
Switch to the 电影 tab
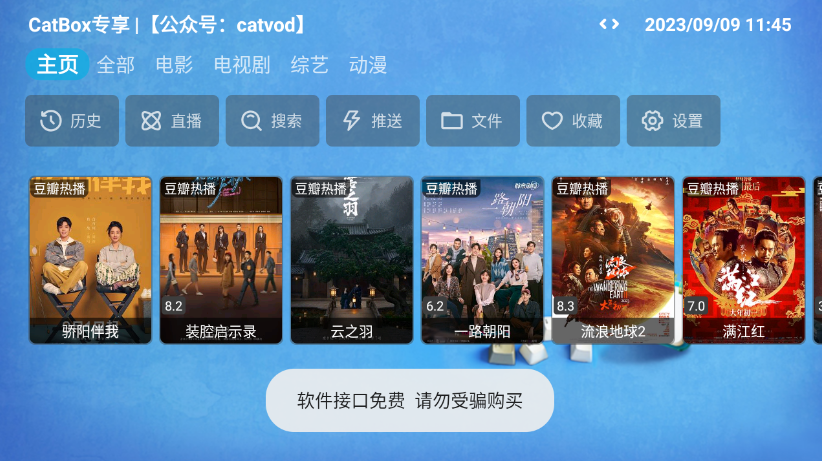tap(174, 66)
